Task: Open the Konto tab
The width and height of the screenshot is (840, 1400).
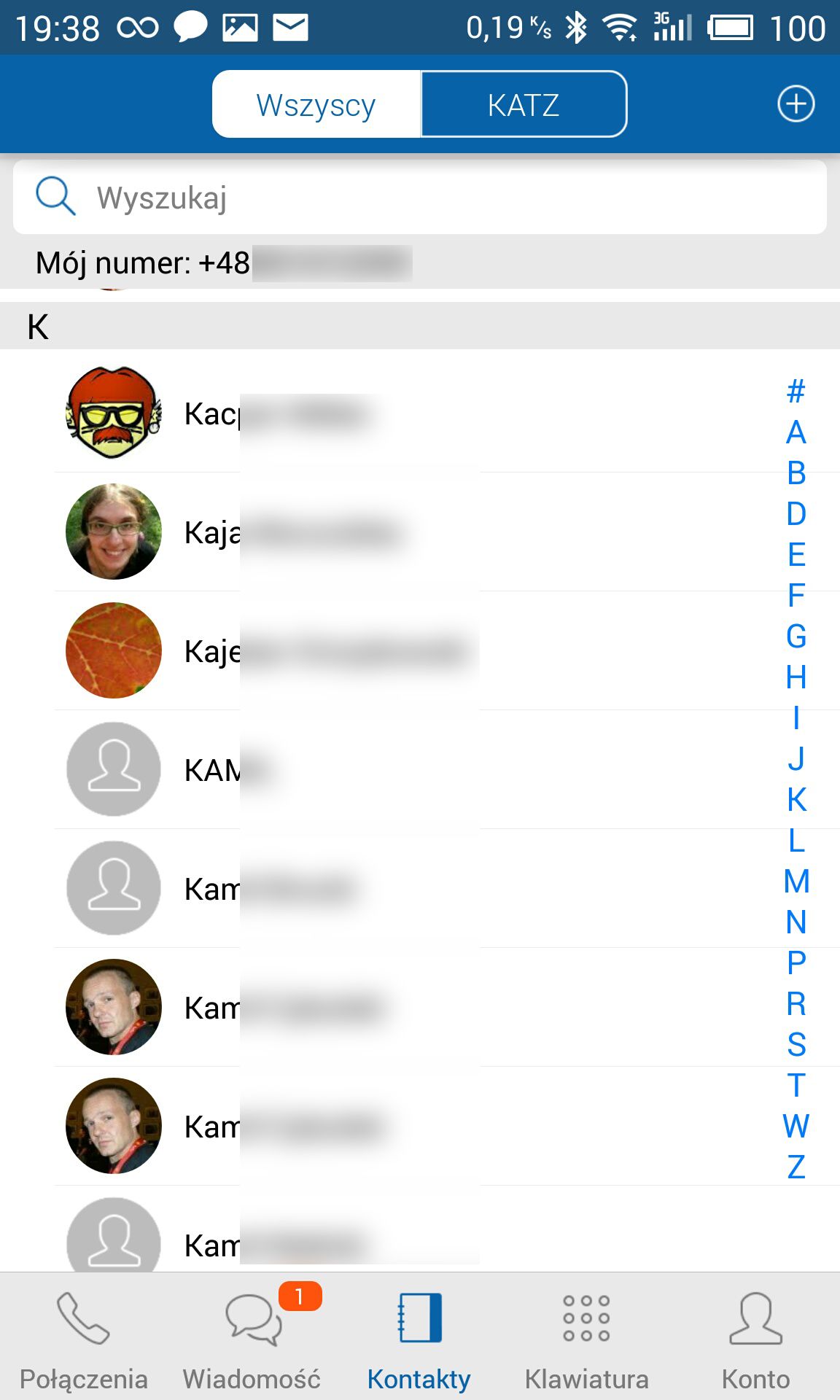Action: coord(755,1337)
